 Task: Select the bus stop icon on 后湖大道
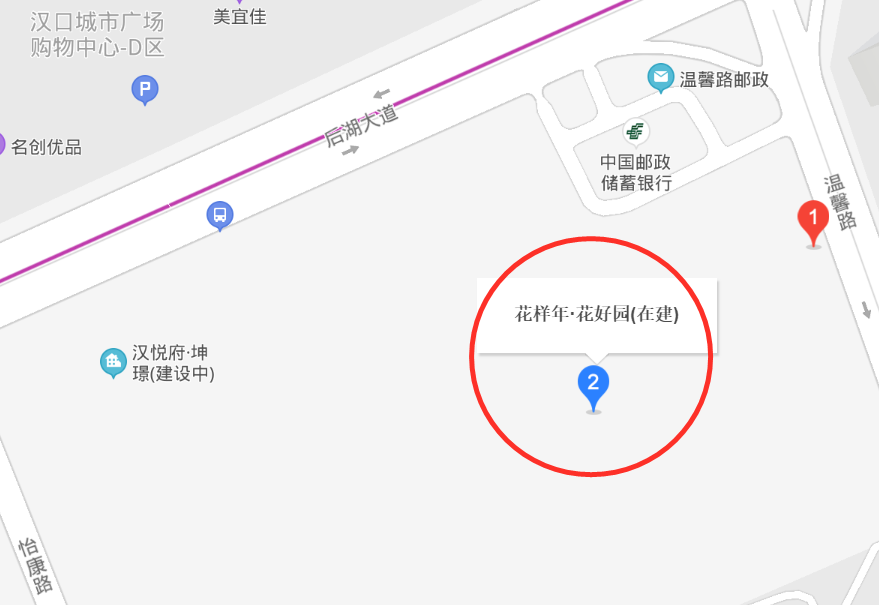(x=220, y=214)
